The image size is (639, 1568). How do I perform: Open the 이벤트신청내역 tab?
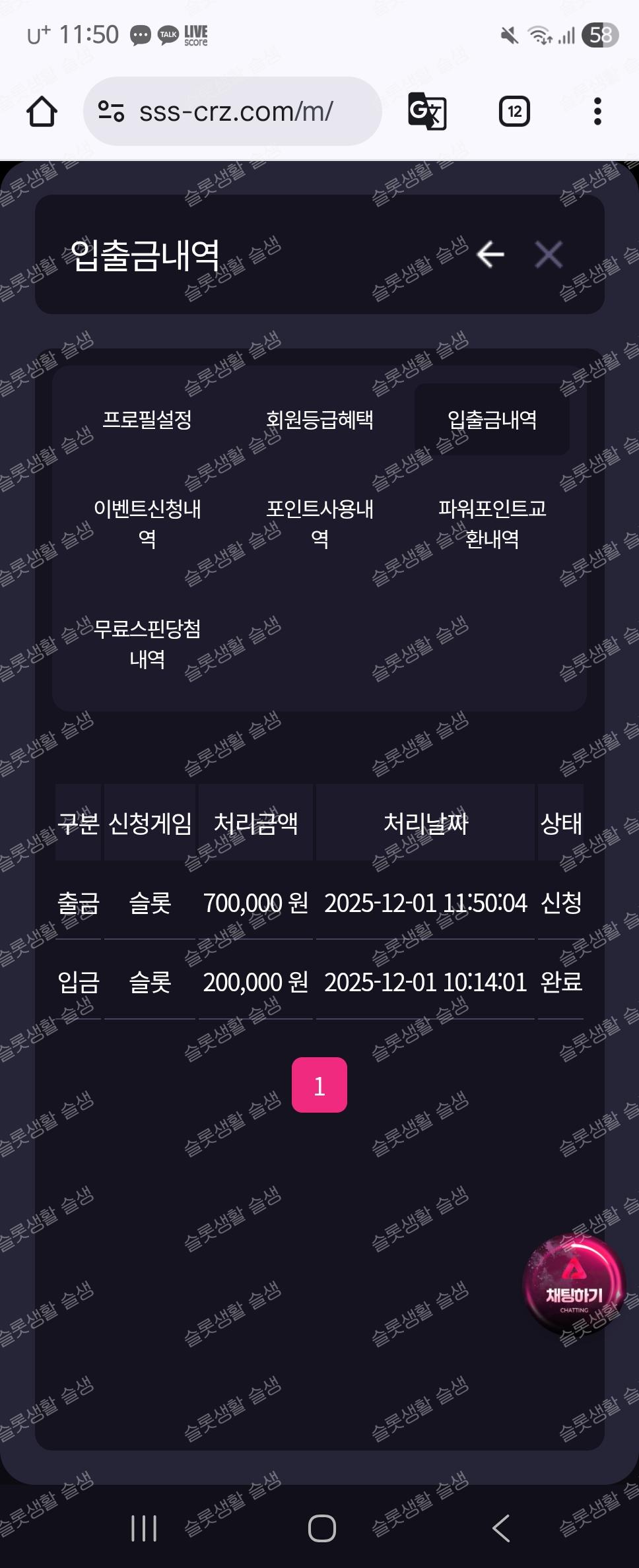[x=147, y=523]
